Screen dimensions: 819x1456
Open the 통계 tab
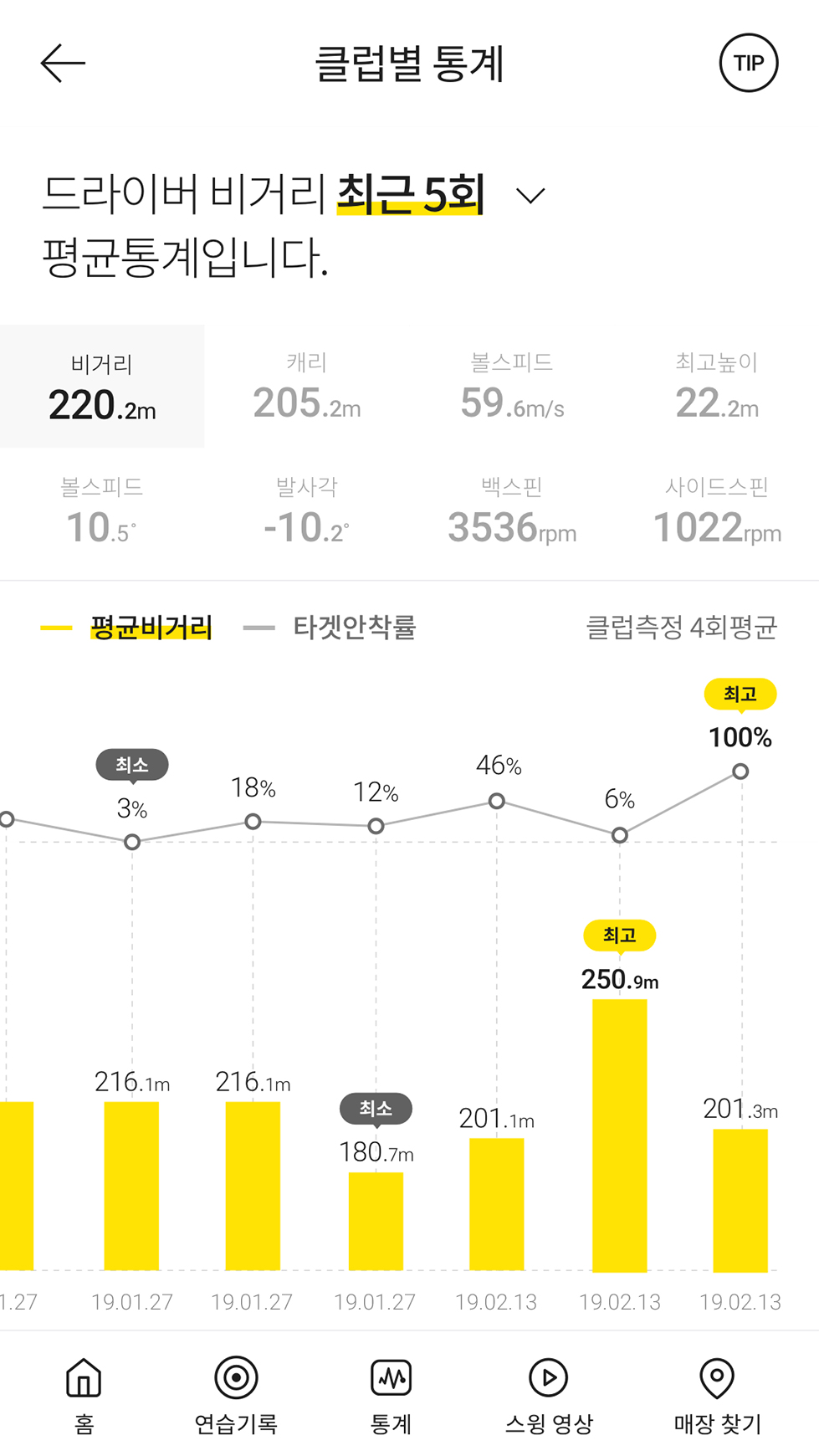391,1395
